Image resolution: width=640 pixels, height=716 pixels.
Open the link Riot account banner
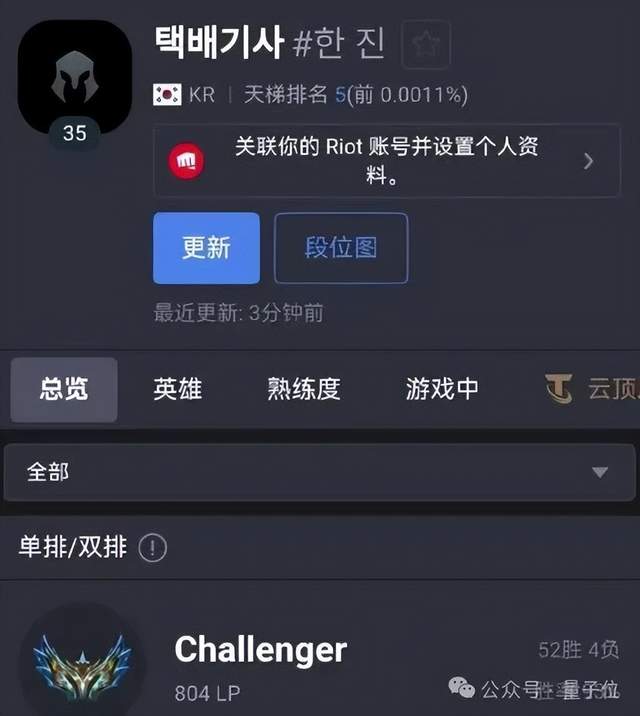pyautogui.click(x=387, y=160)
